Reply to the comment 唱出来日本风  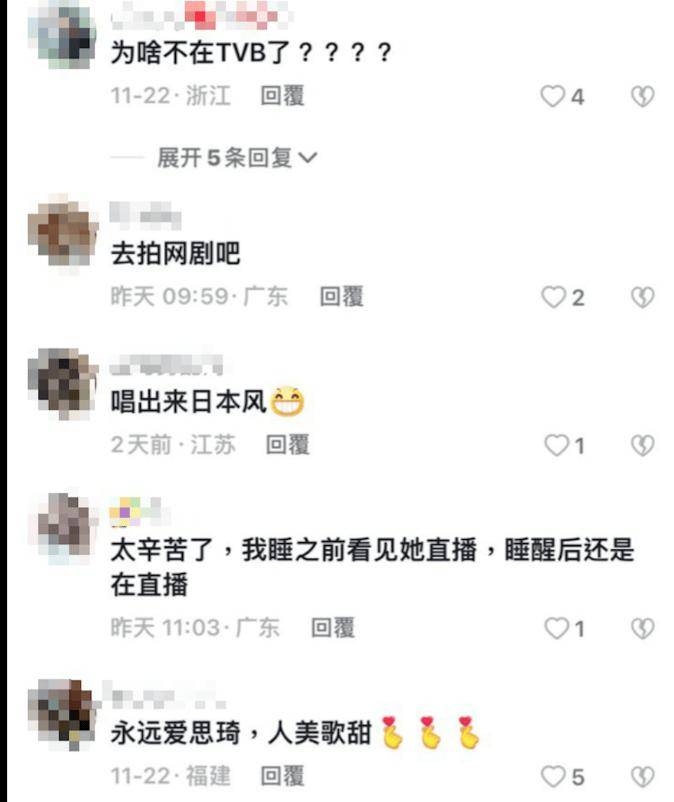[x=287, y=445]
